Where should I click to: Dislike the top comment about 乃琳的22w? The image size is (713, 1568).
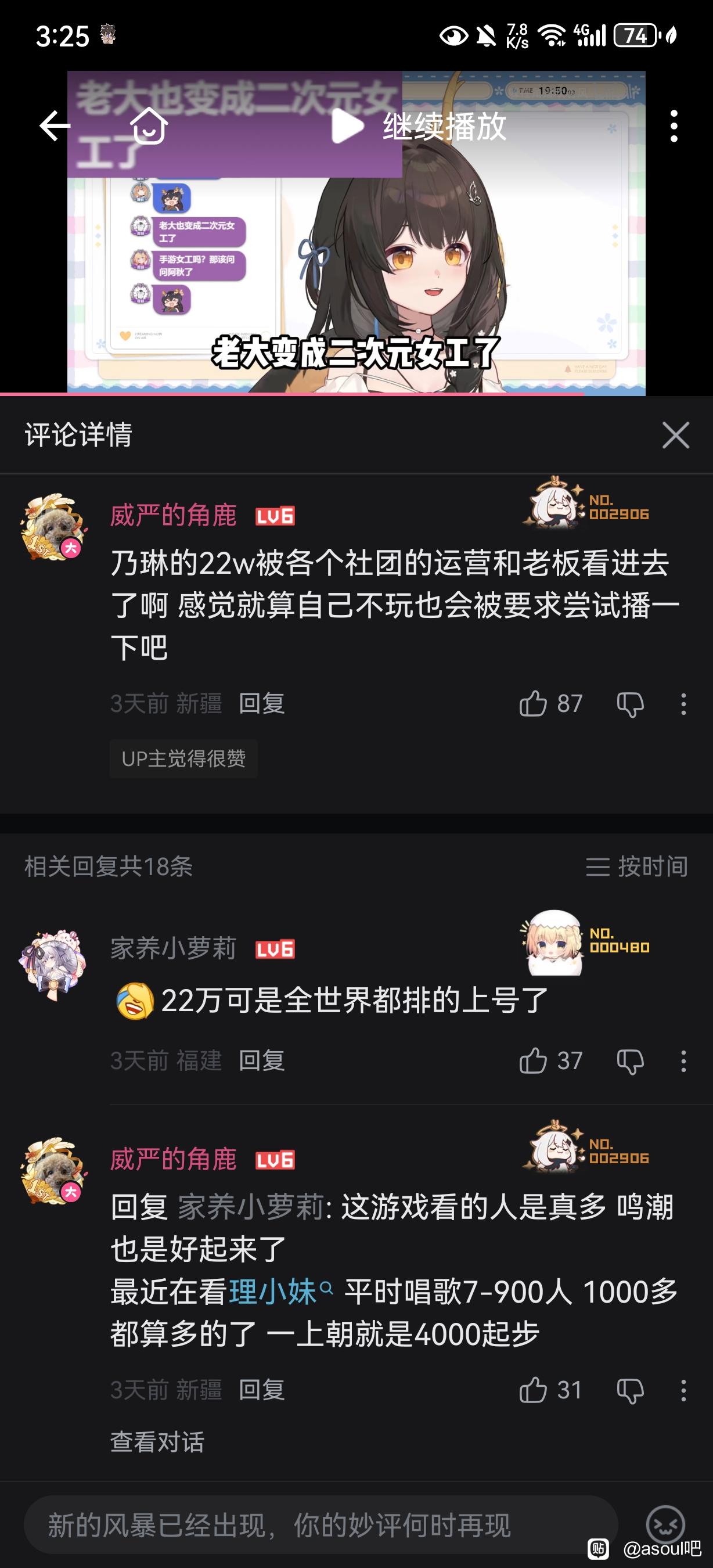(x=631, y=704)
